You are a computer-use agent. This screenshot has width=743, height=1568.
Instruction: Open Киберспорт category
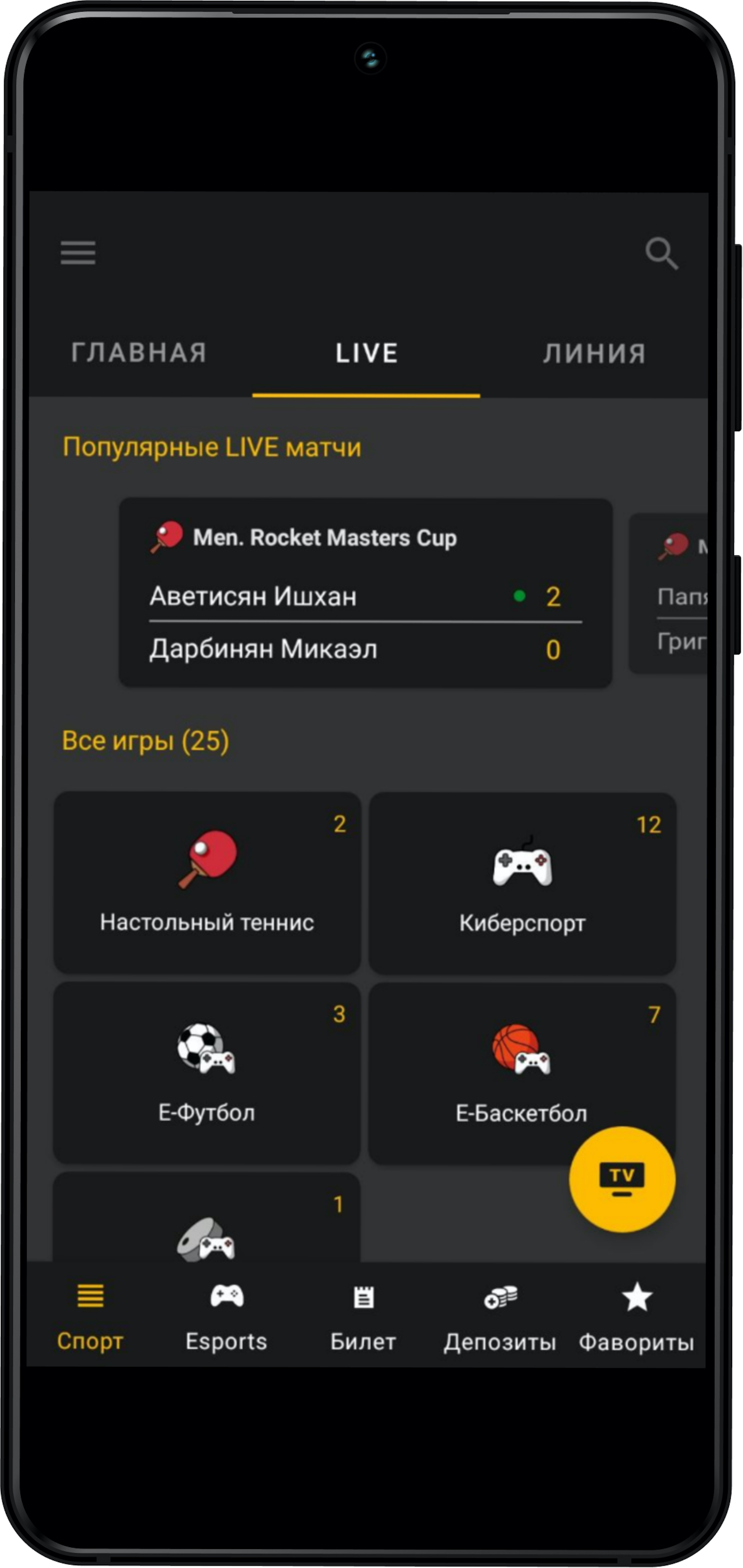point(522,883)
